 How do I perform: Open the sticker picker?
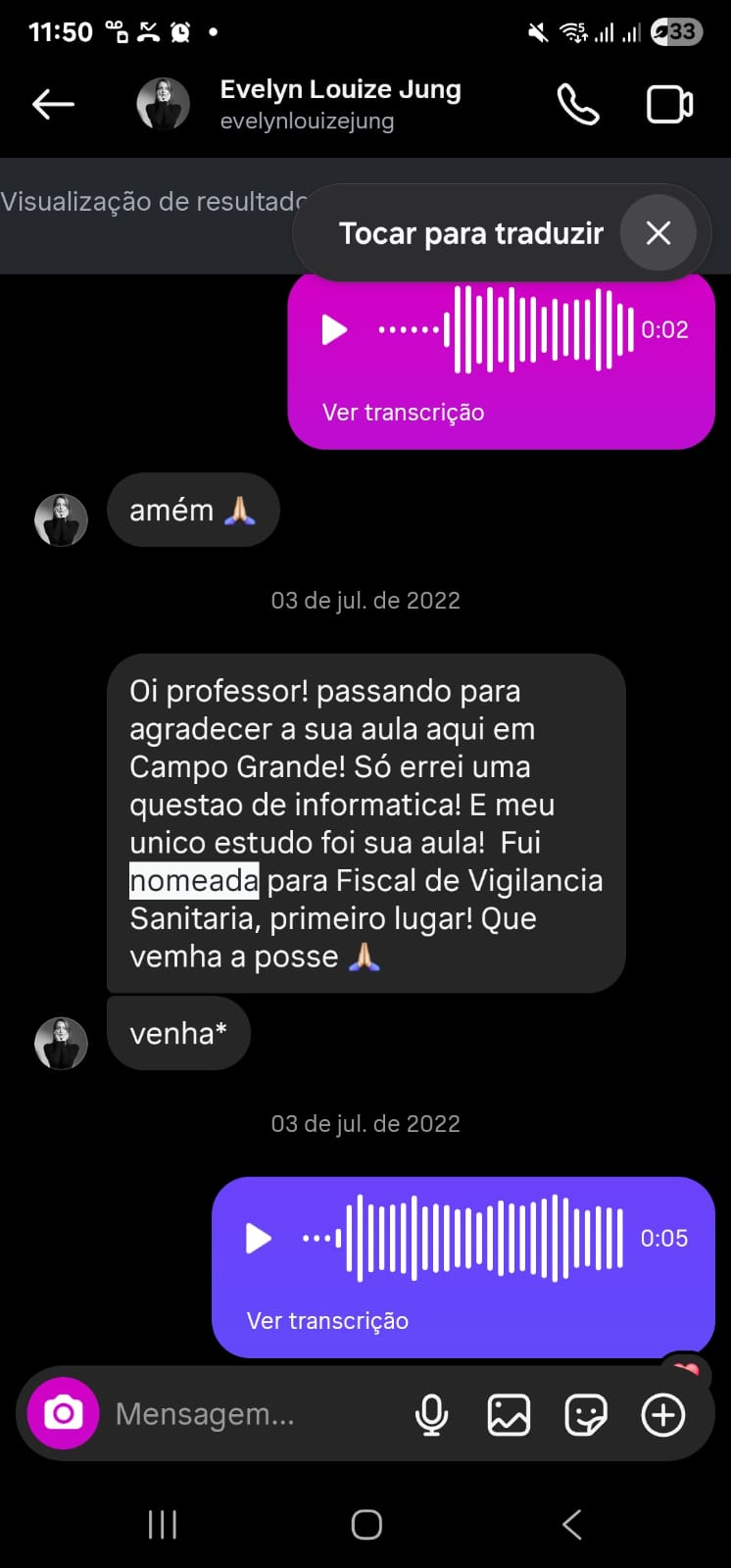click(586, 1414)
